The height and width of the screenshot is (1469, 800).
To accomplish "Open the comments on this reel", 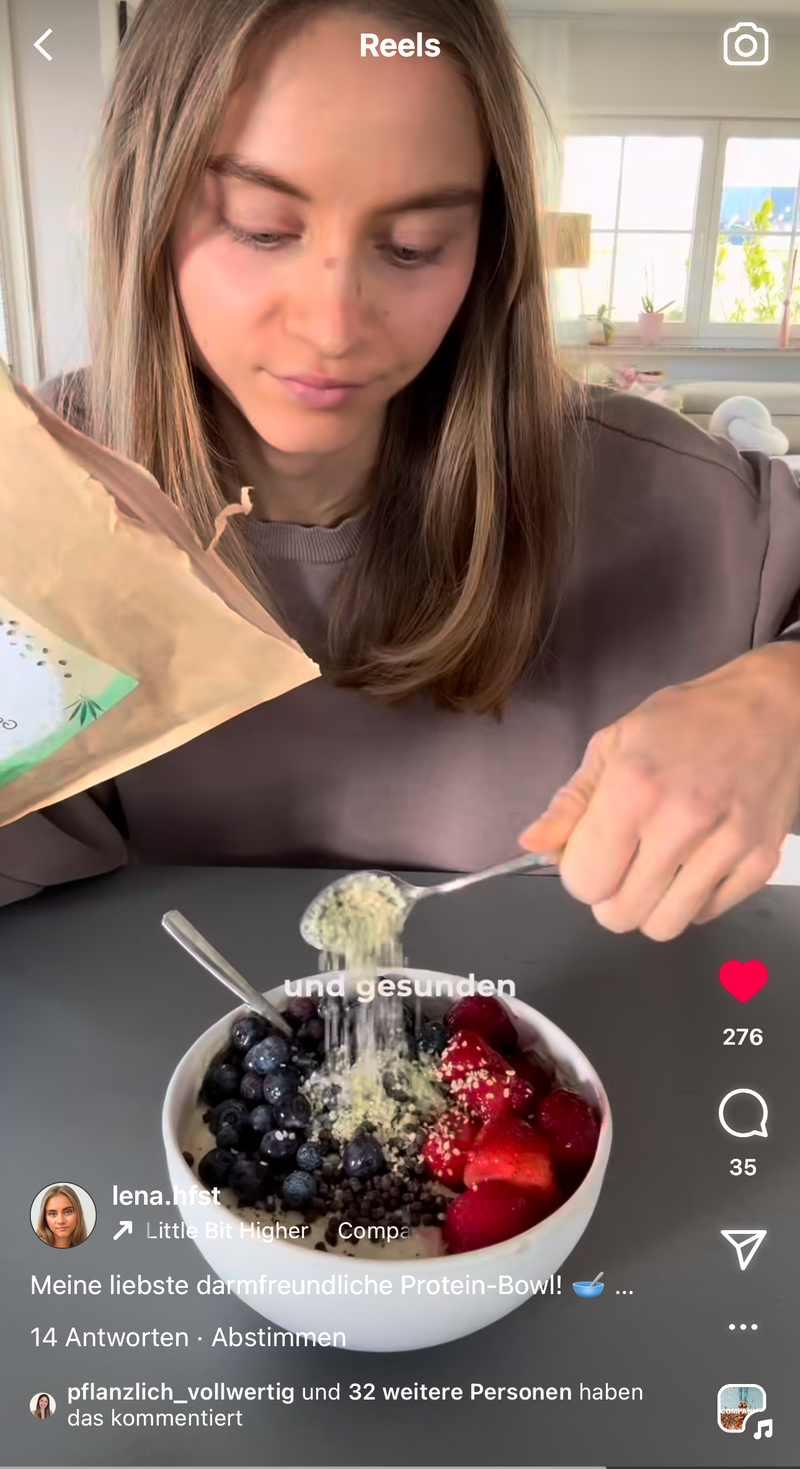I will [743, 1114].
